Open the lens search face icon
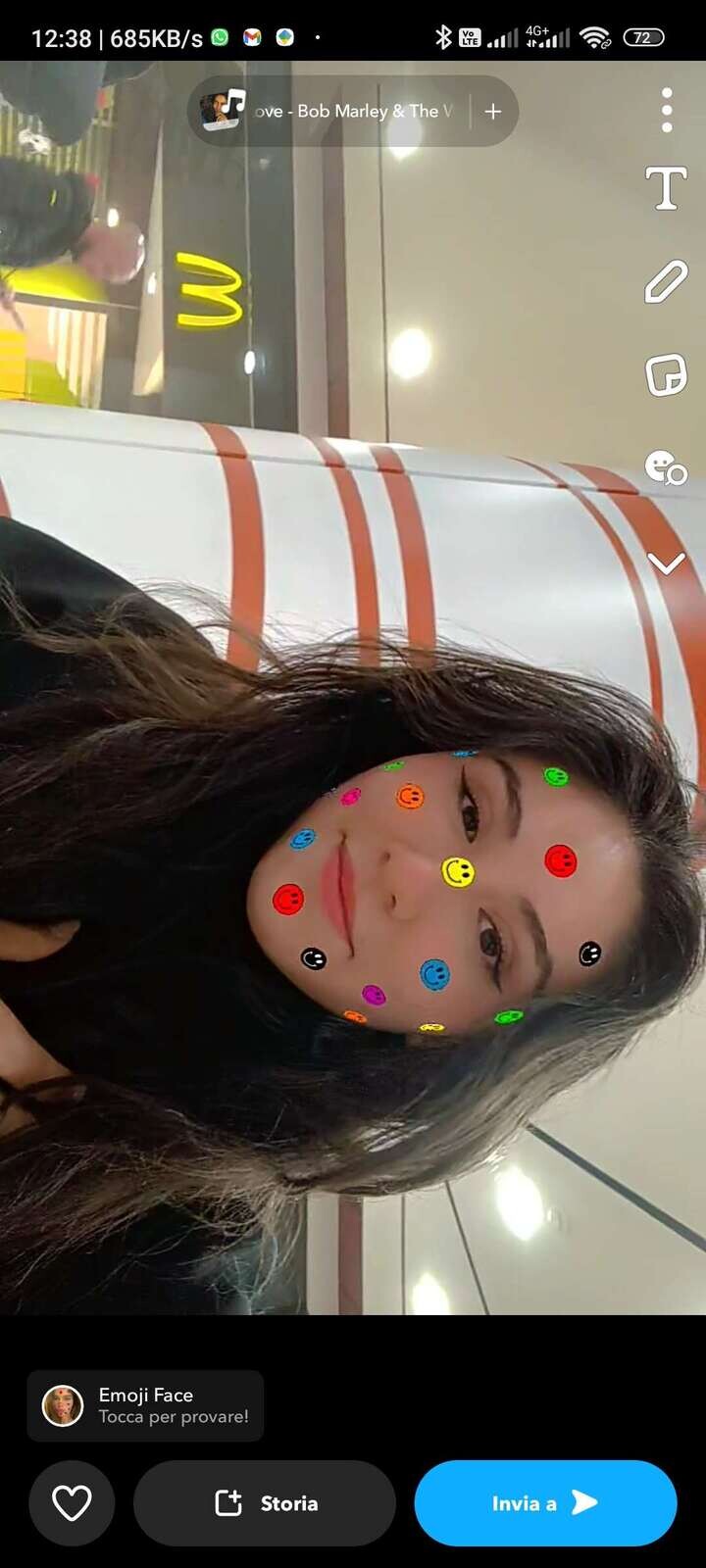 [x=666, y=467]
